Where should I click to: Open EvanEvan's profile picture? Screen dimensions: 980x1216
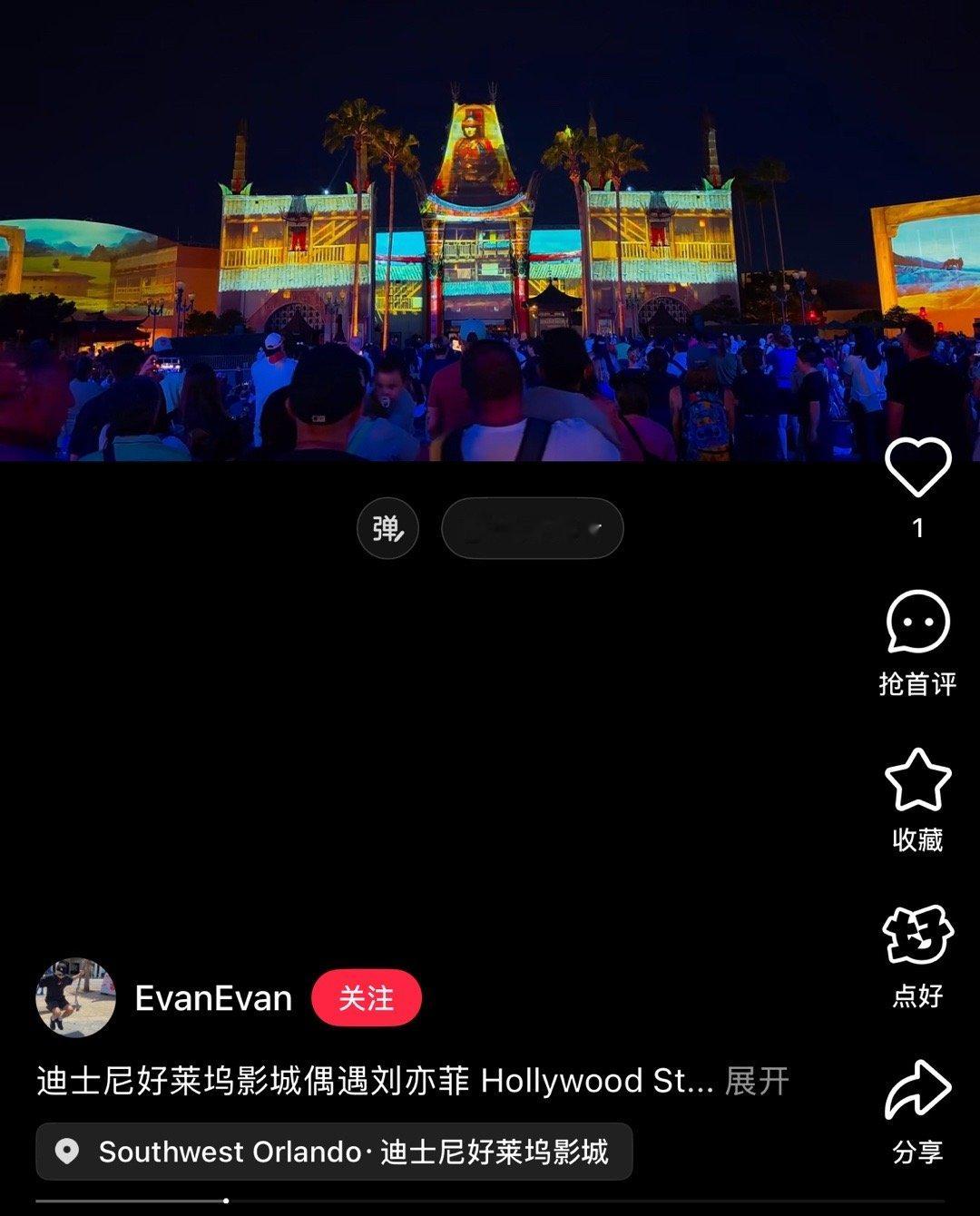click(x=77, y=998)
